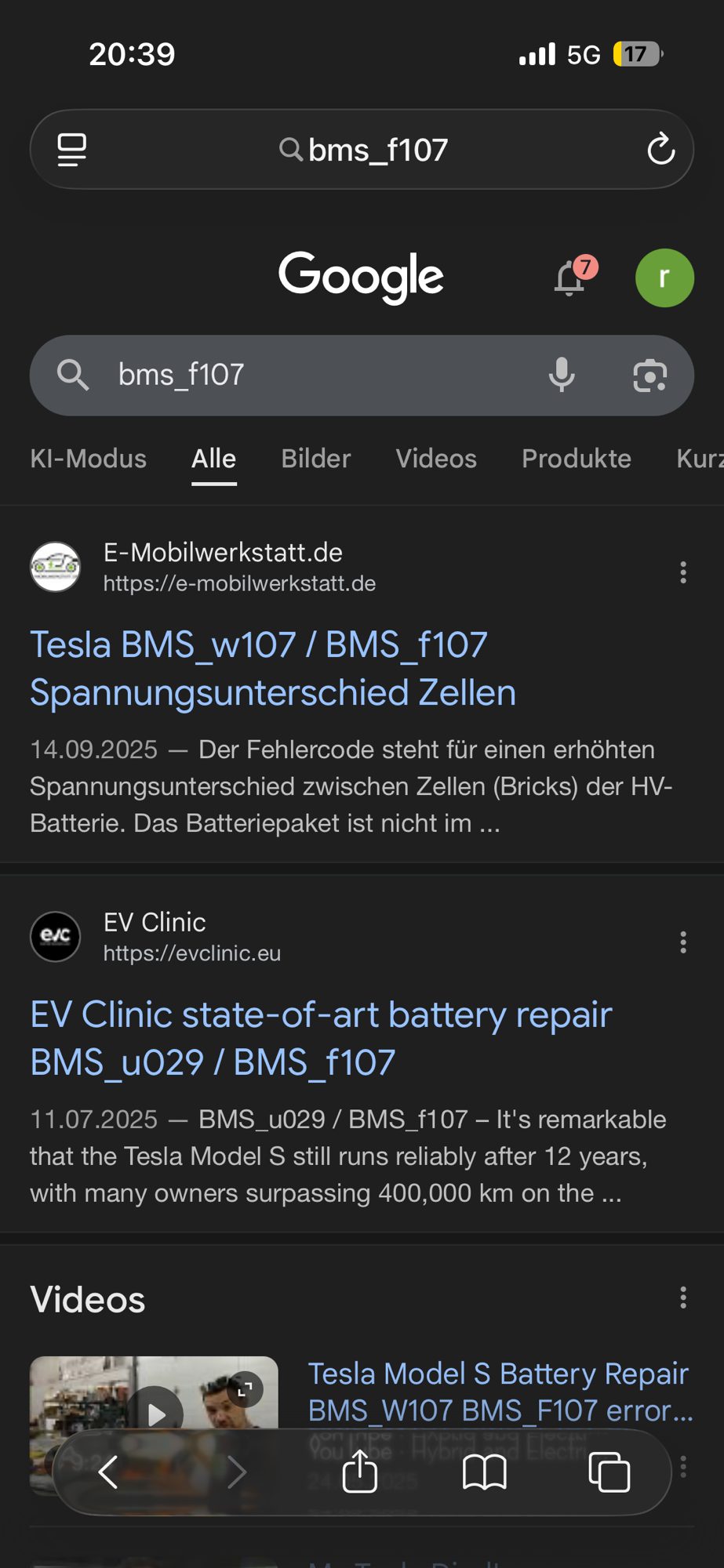The width and height of the screenshot is (724, 1568).
Task: Open more options for the Videos section
Action: coord(683,1298)
